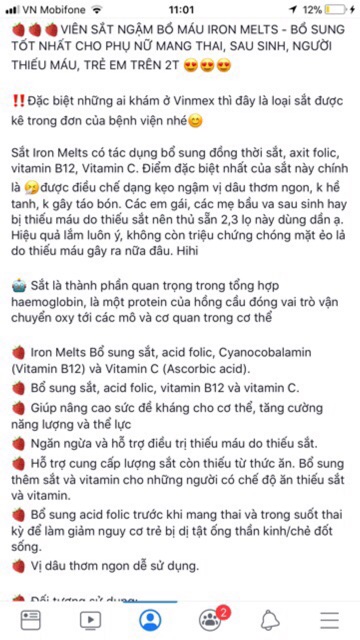This screenshot has height=640, width=360.
Task: Open the hamburger menu tab
Action: pyautogui.click(x=330, y=620)
